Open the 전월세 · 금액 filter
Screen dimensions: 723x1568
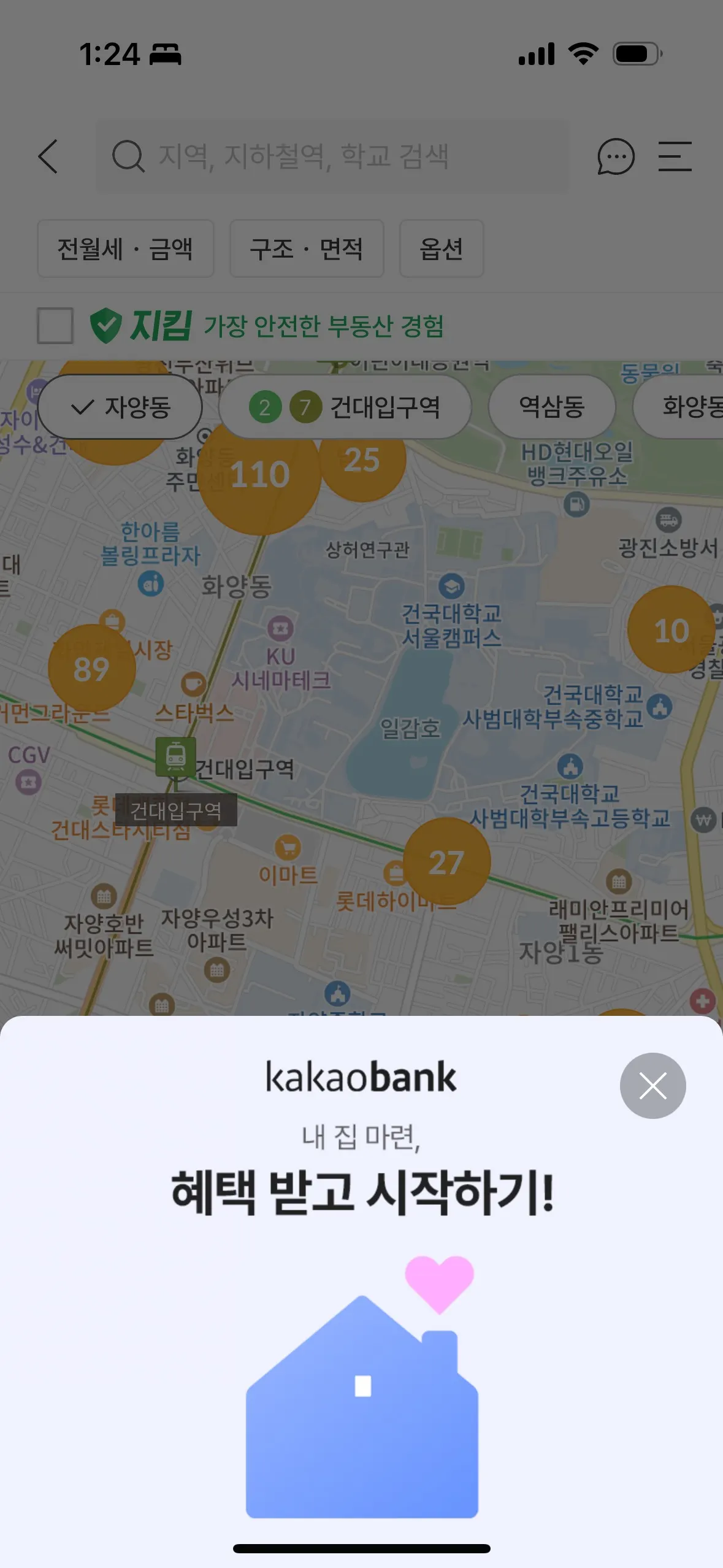tap(125, 249)
